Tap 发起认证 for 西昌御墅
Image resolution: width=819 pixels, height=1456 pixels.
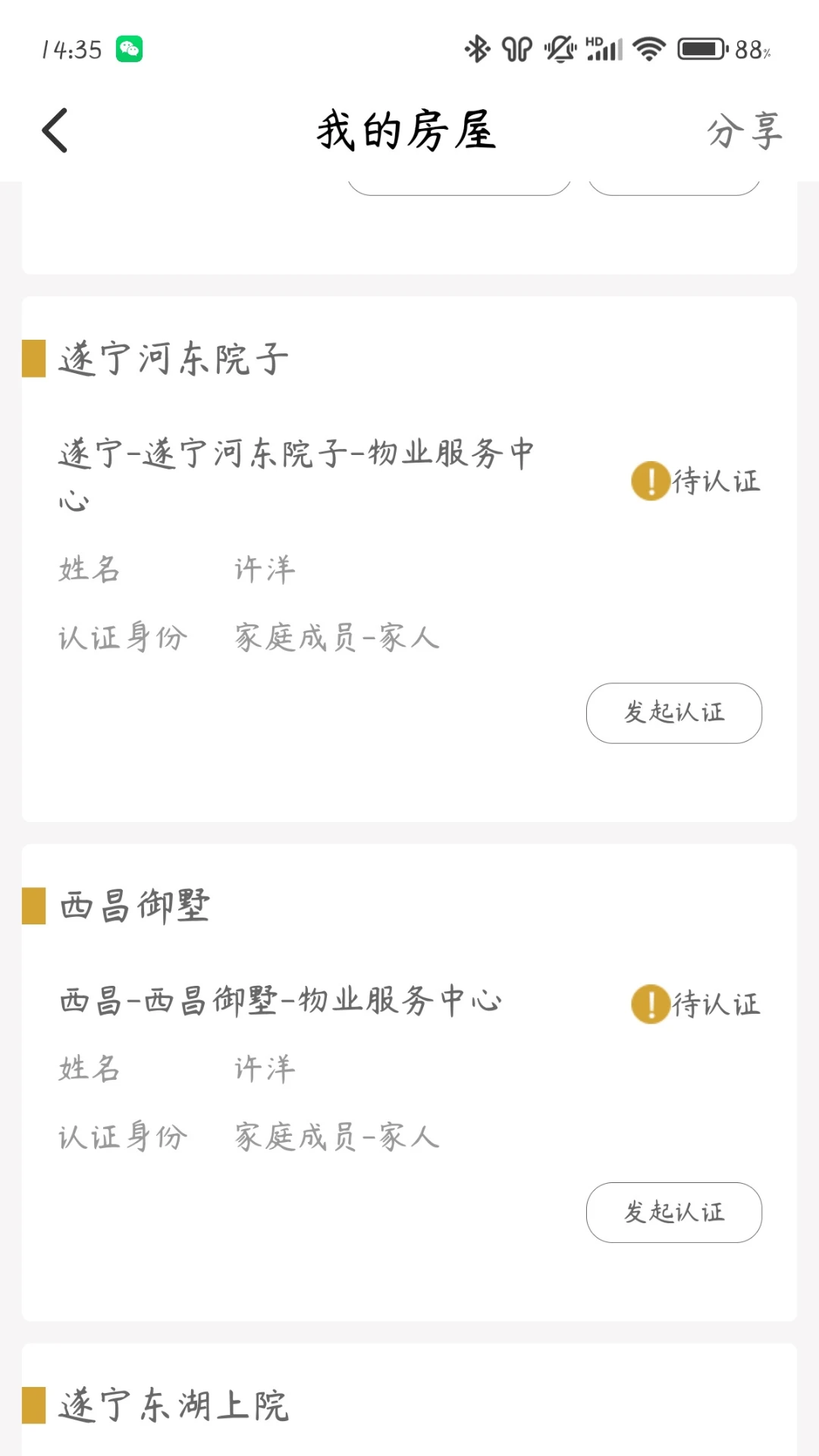[x=673, y=1213]
